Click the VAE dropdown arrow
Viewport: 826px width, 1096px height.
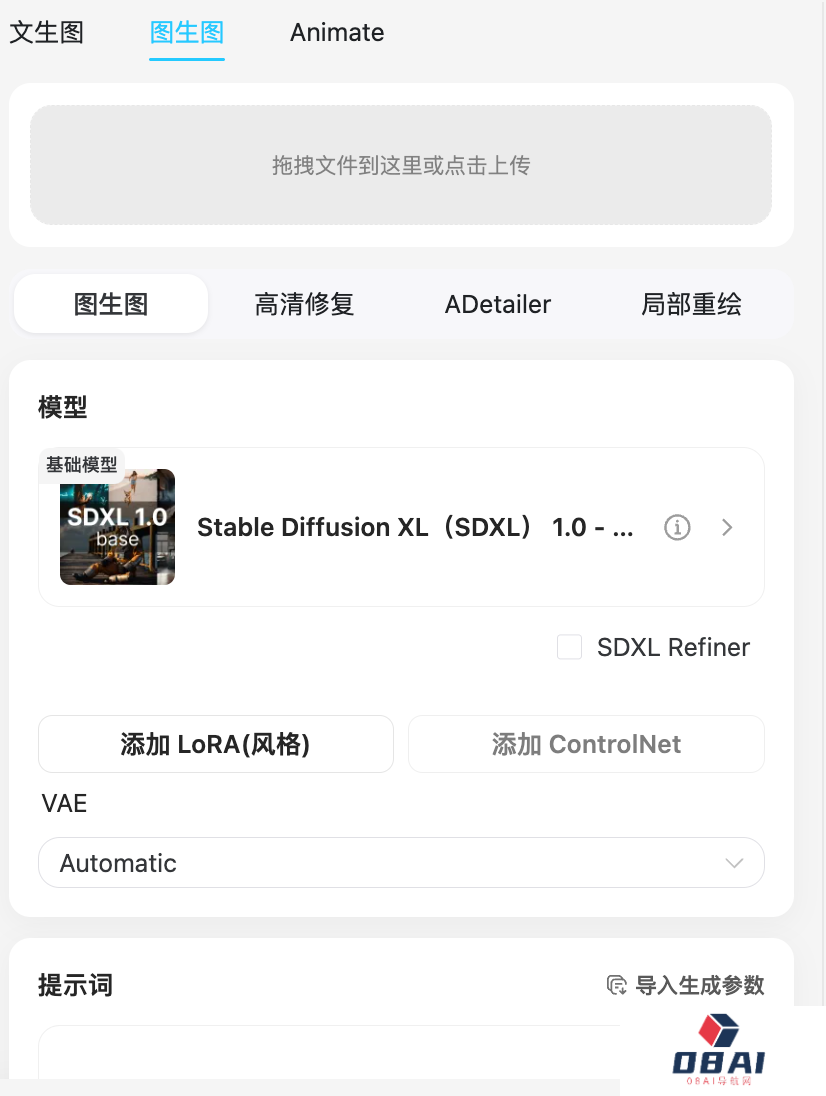click(735, 862)
